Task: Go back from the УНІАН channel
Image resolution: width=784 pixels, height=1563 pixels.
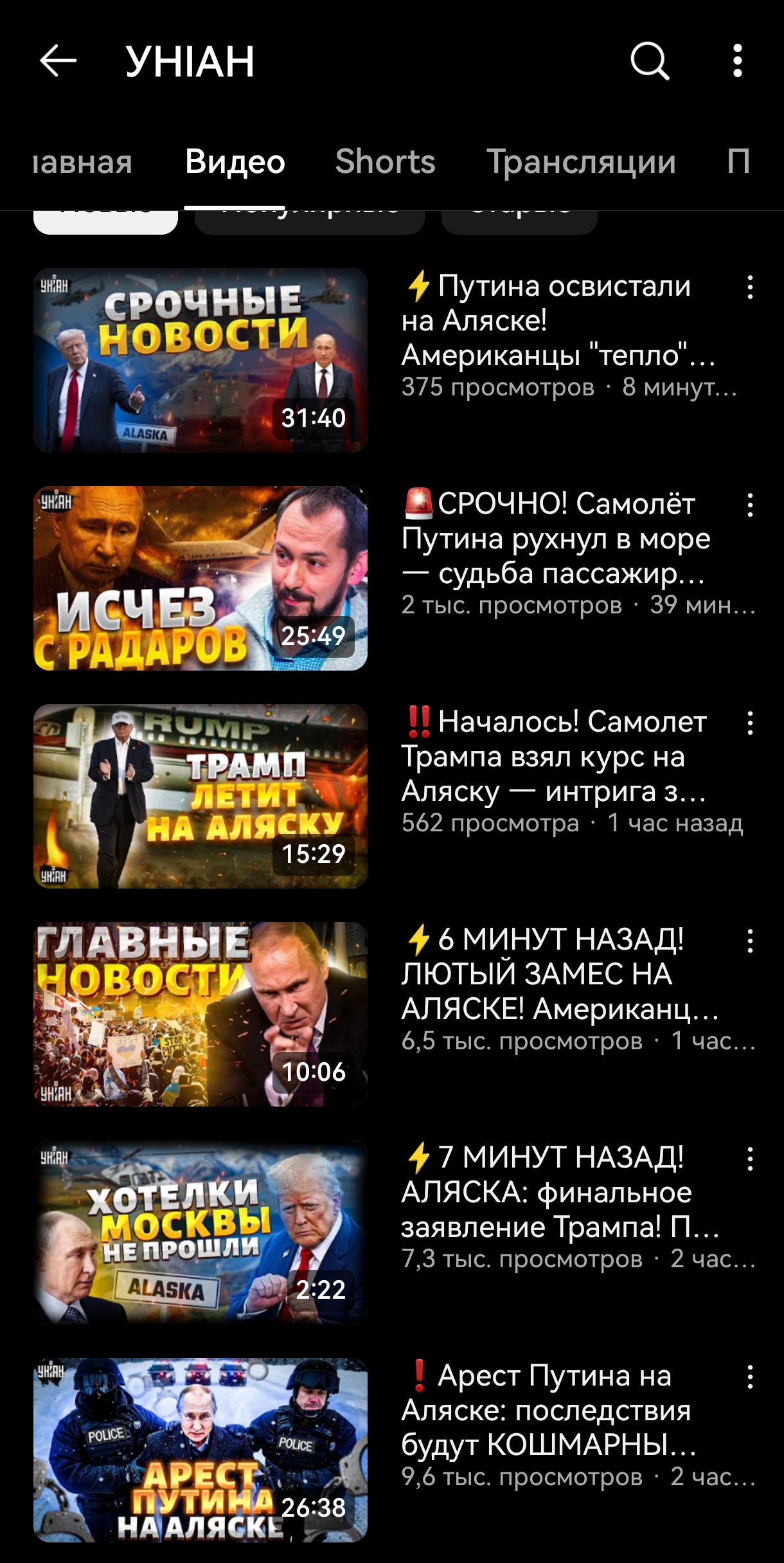Action: coord(58,62)
